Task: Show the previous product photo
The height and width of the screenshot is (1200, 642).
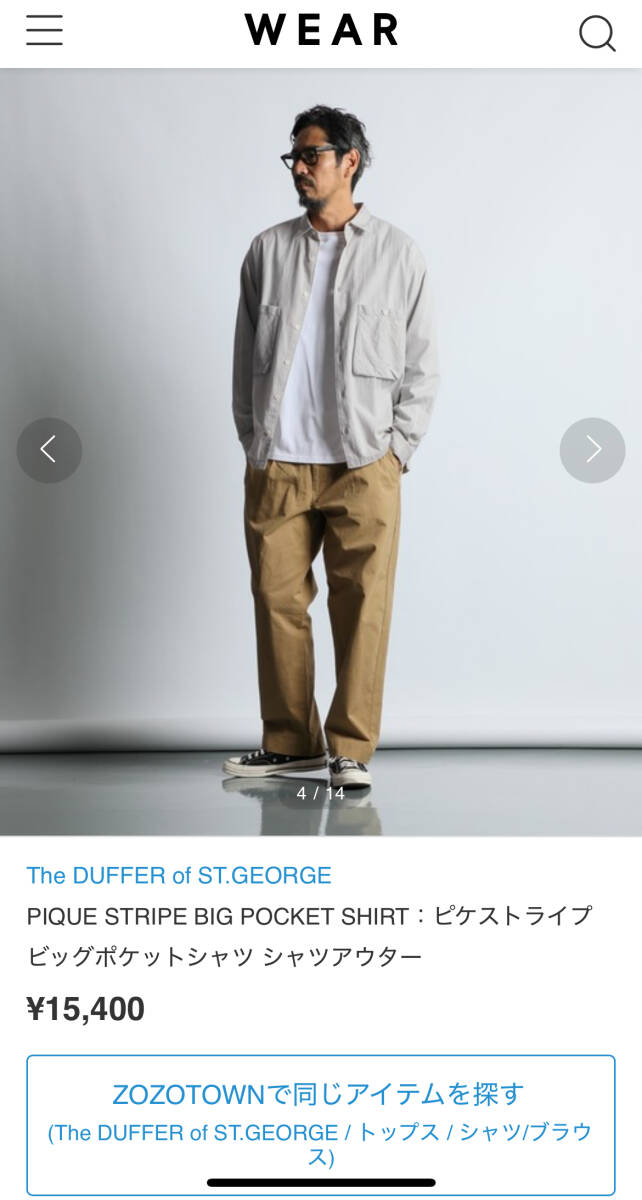Action: (49, 450)
